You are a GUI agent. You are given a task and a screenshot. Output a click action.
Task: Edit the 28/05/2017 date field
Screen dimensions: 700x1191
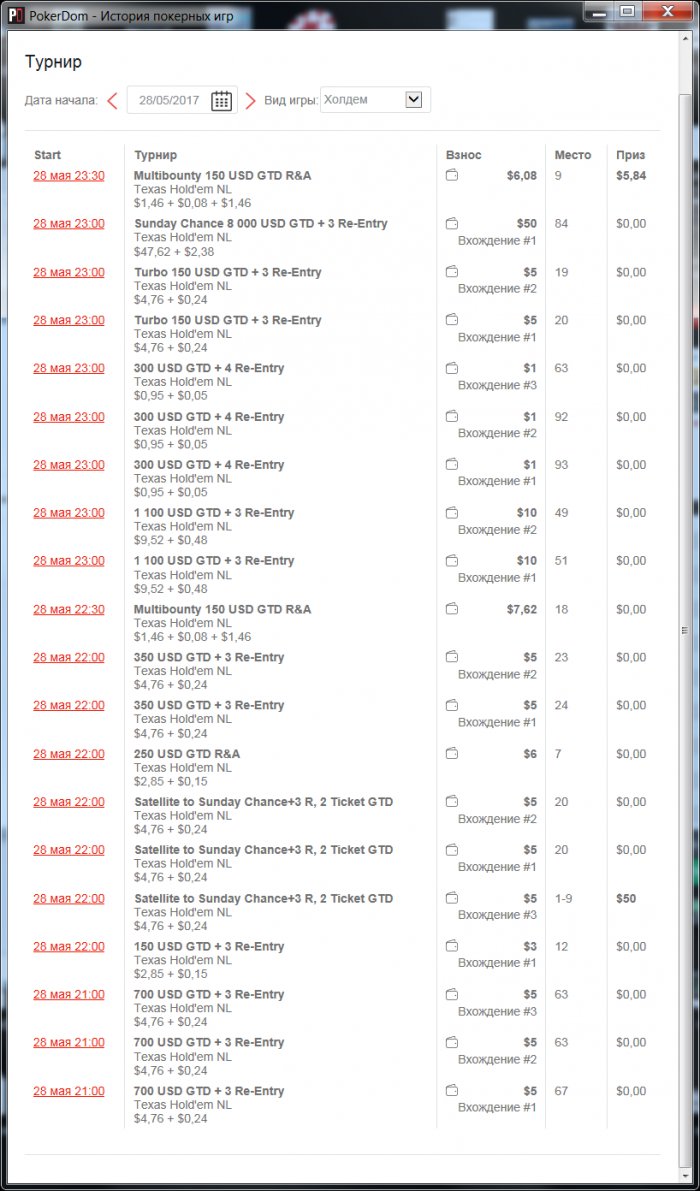tap(169, 101)
